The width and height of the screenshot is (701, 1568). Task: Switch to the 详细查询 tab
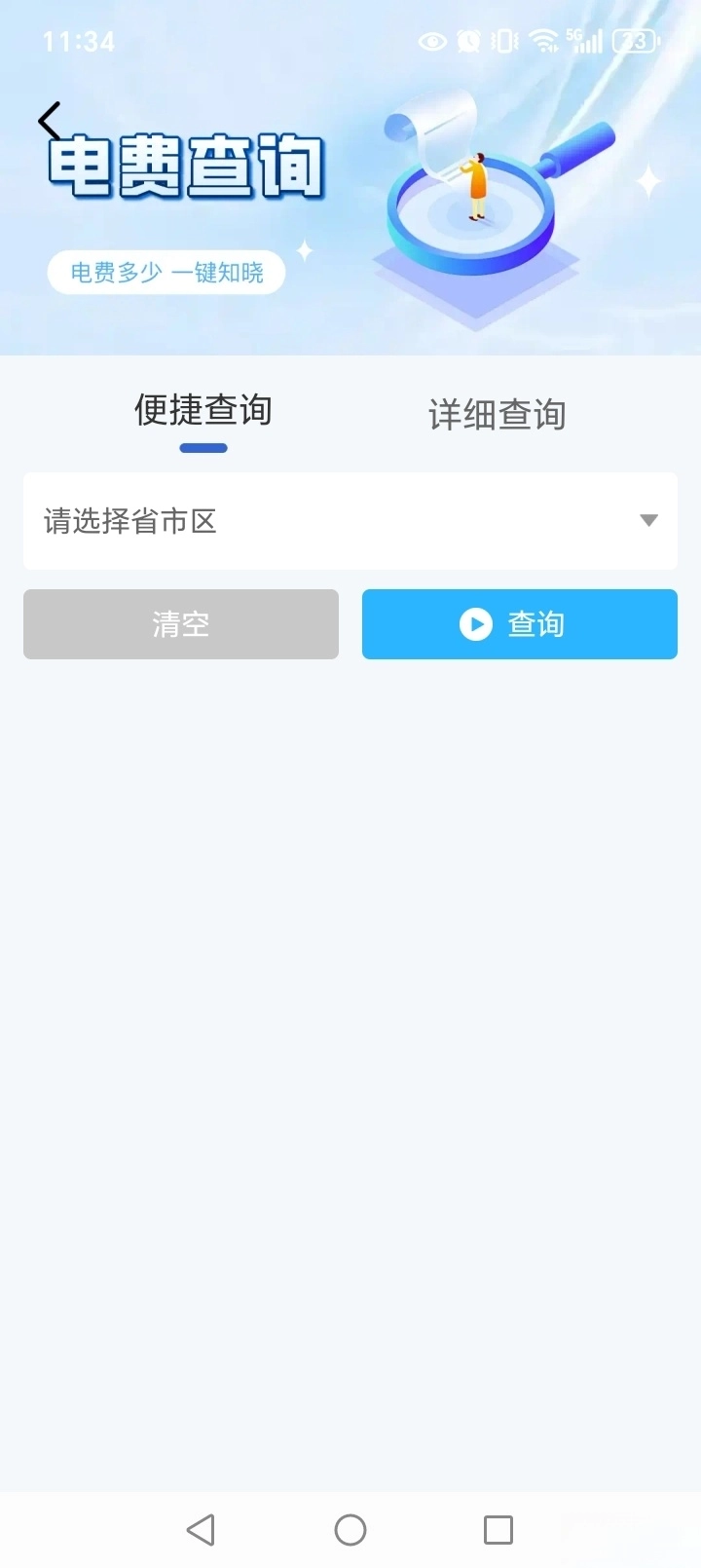tap(497, 414)
